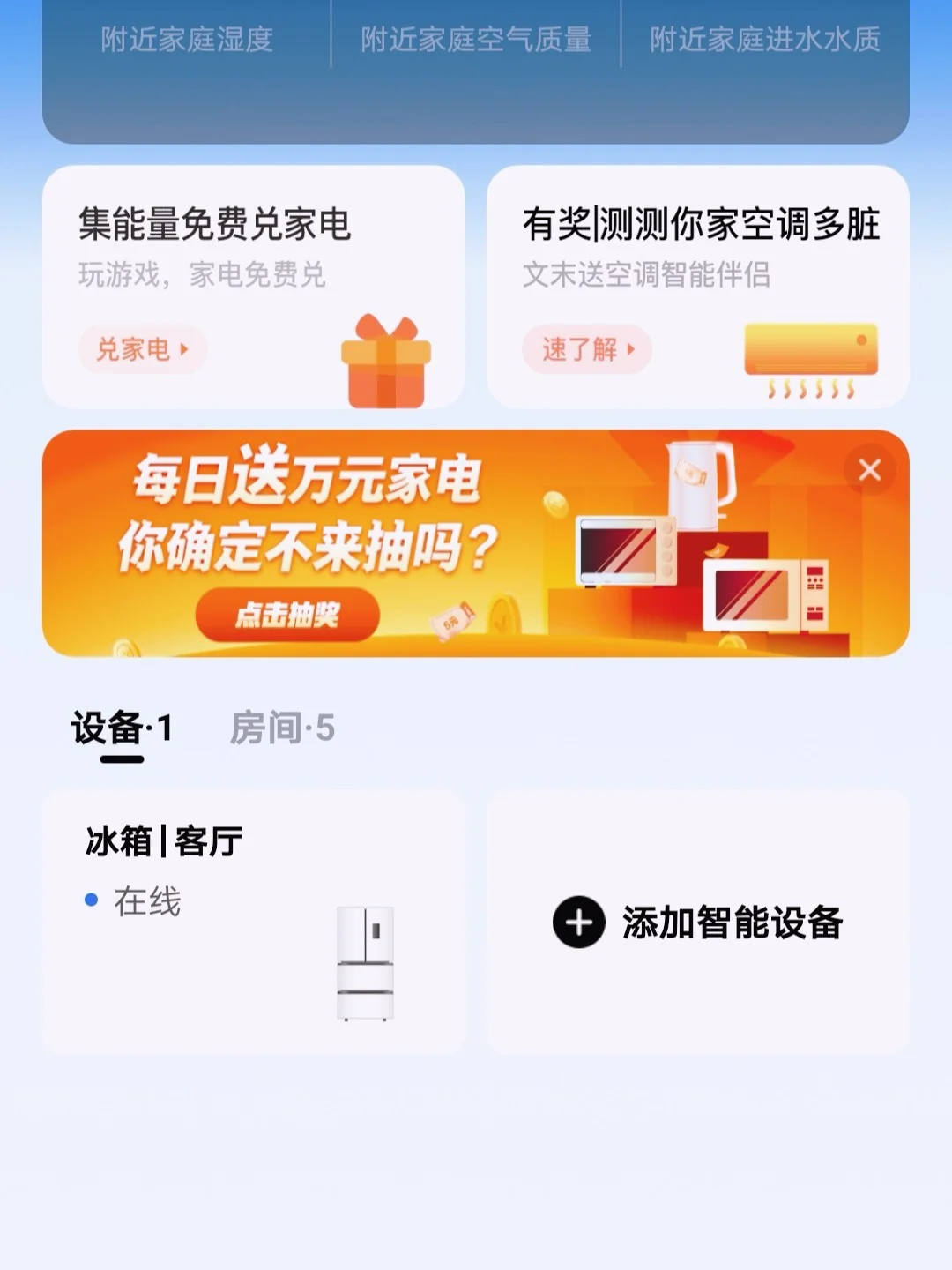The image size is (952, 1270).
Task: Add a smart device via 添加智能设备
Action: [698, 923]
